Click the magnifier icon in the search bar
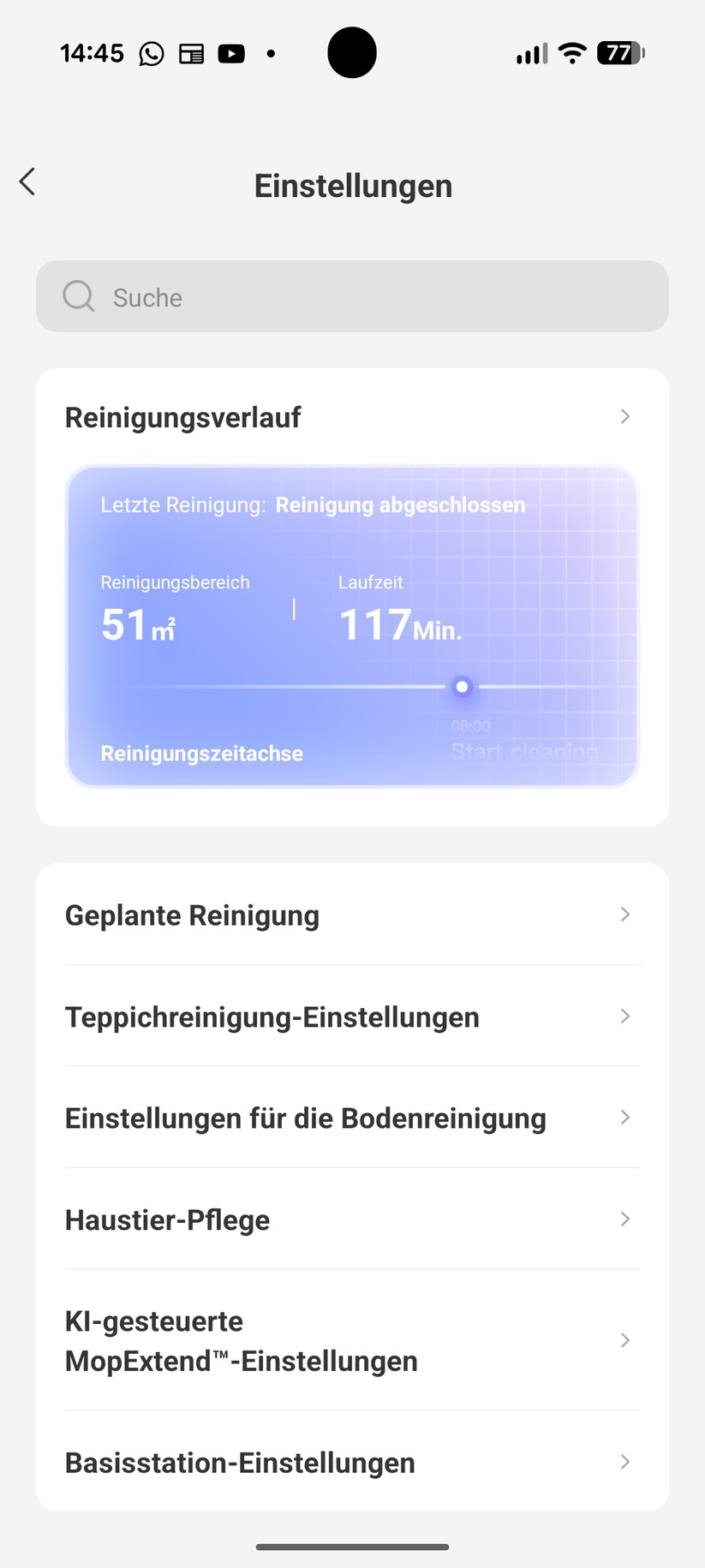 77,296
